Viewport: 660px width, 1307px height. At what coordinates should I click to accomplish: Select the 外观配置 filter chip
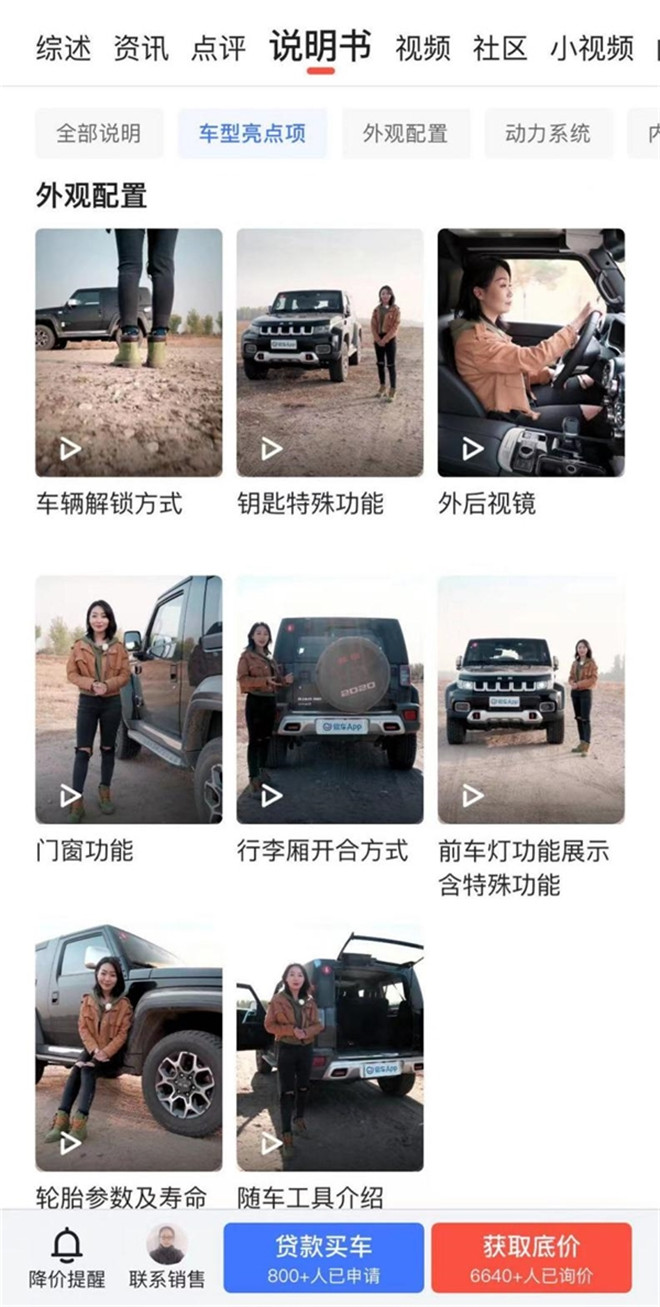(404, 134)
